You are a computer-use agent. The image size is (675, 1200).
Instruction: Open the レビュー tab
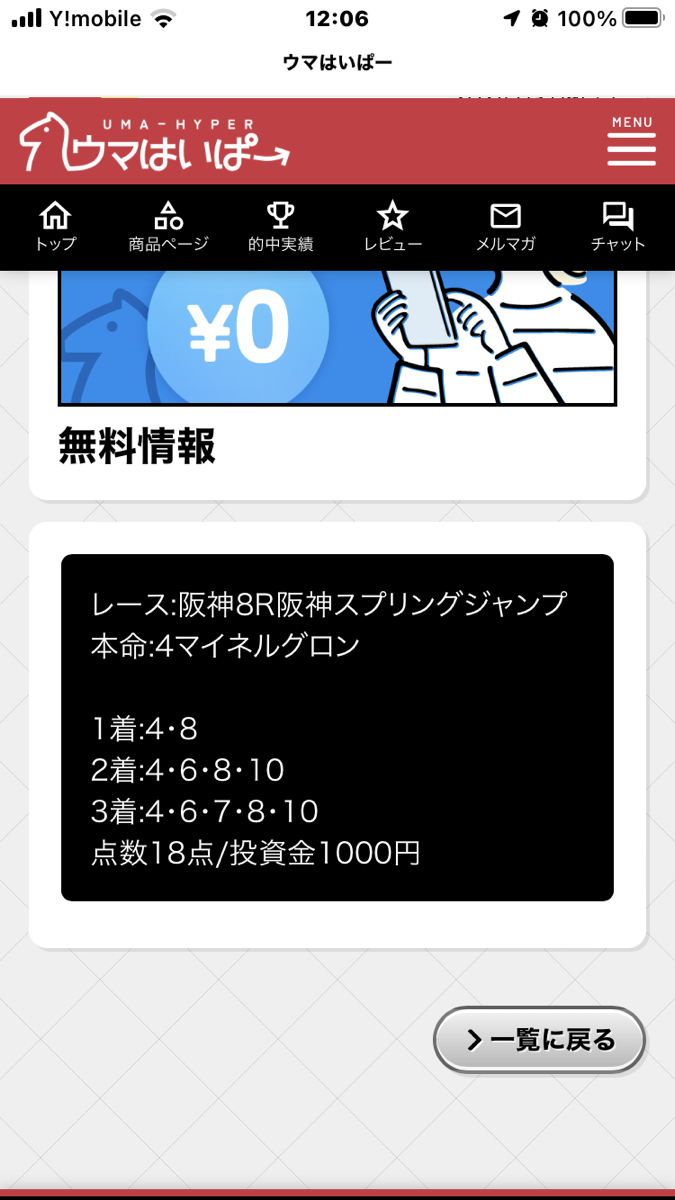point(393,227)
